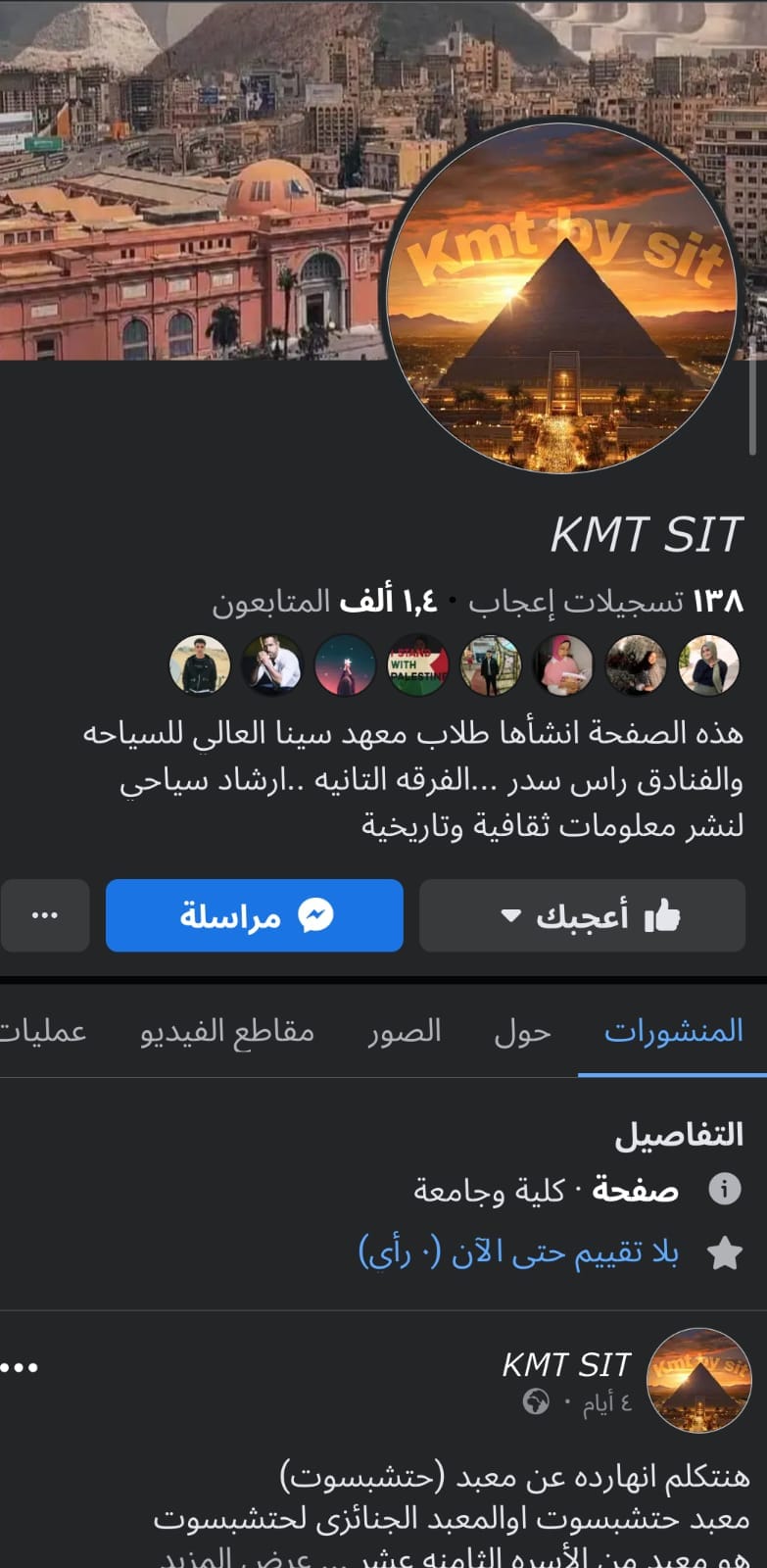The height and width of the screenshot is (1568, 767).
Task: Switch to the مقاطع الفيديو tab
Action: click(x=227, y=1031)
